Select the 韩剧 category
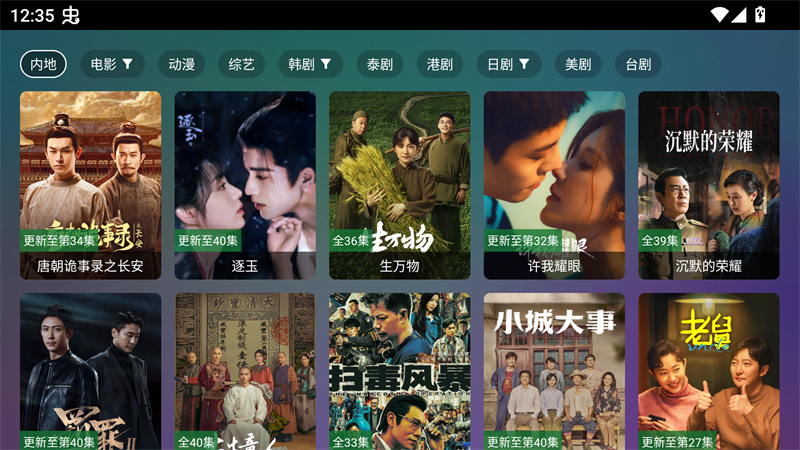Image resolution: width=800 pixels, height=450 pixels. pos(309,64)
